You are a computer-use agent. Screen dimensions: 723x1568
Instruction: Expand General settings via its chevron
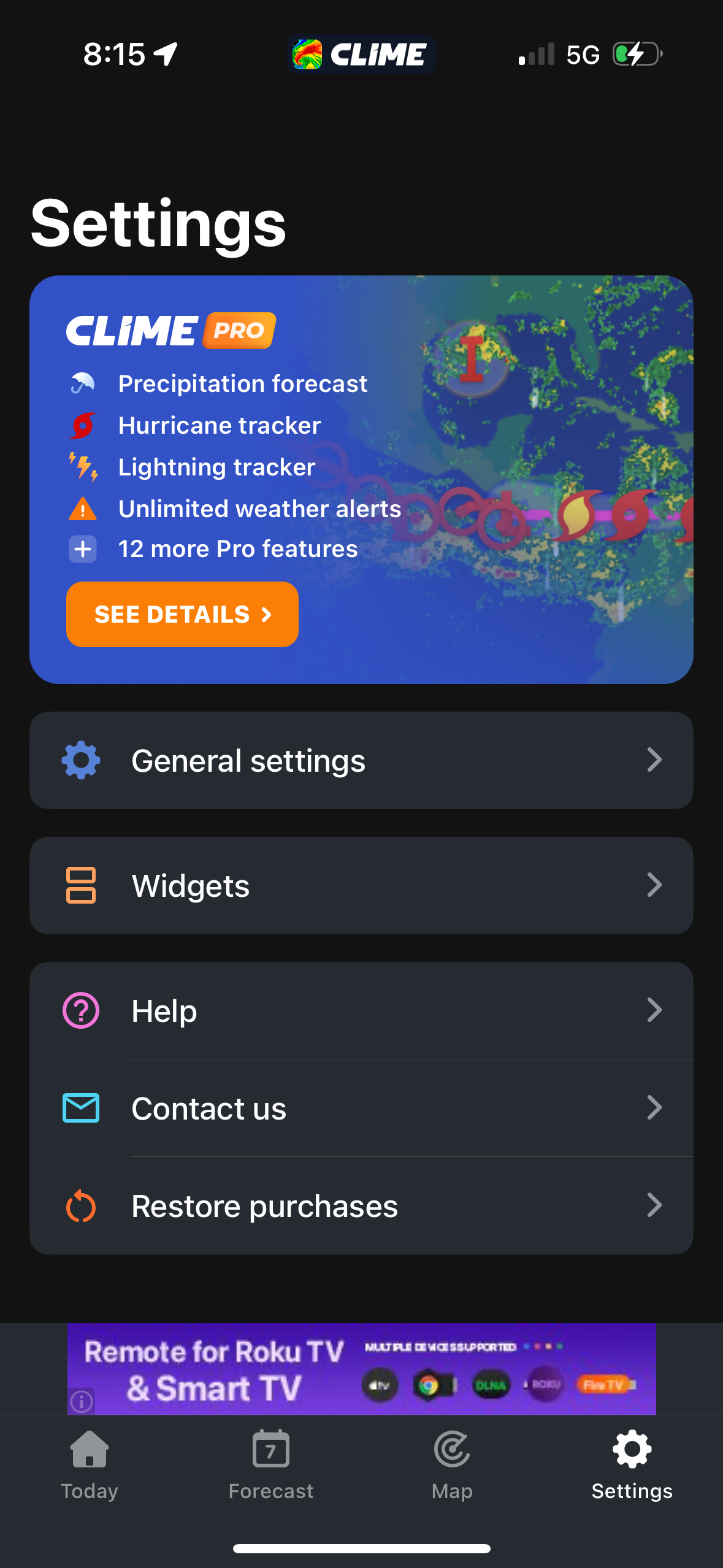[656, 760]
